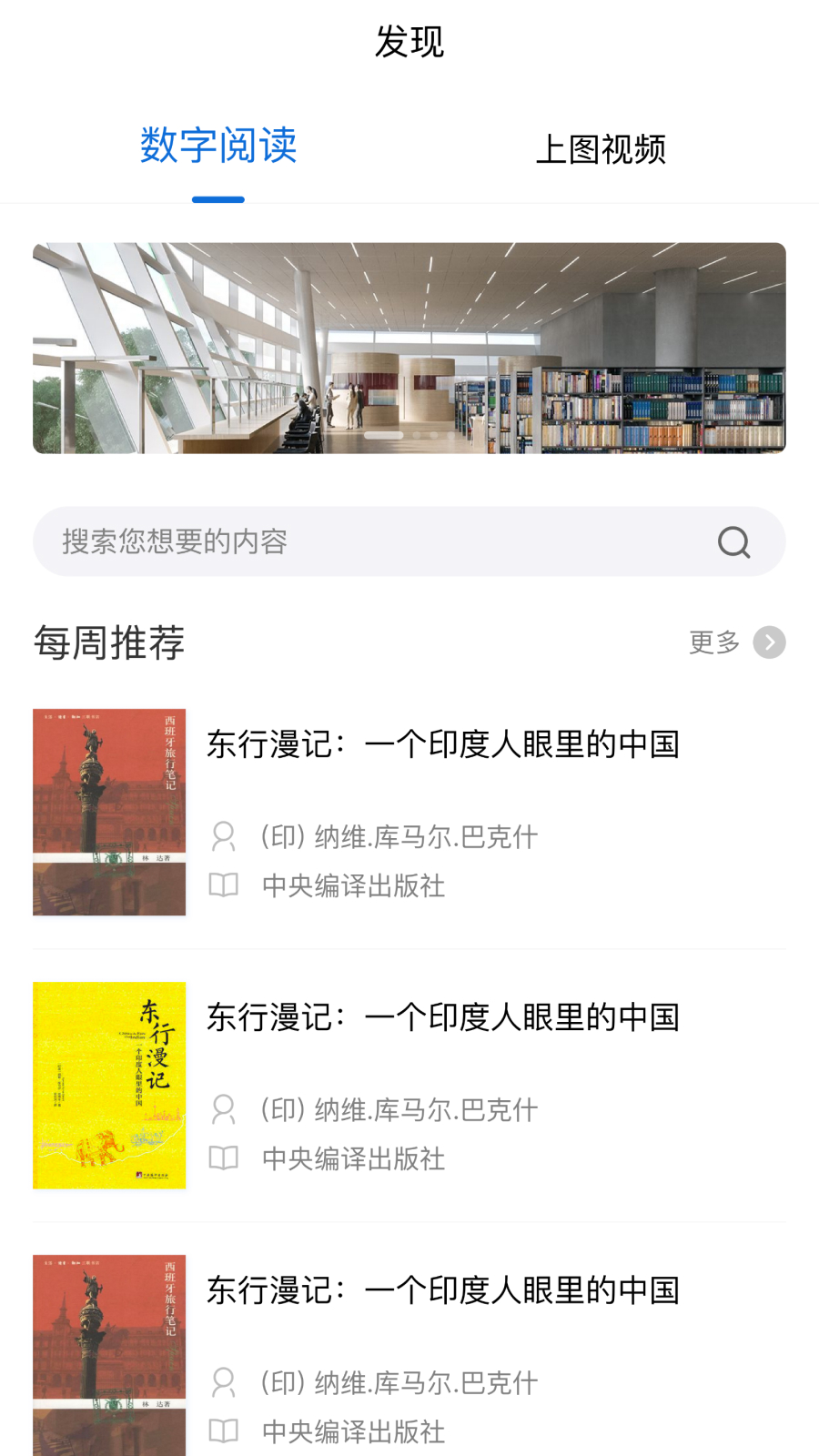Click the open-book icon next to 中央编译出版社 on second book

[224, 1158]
